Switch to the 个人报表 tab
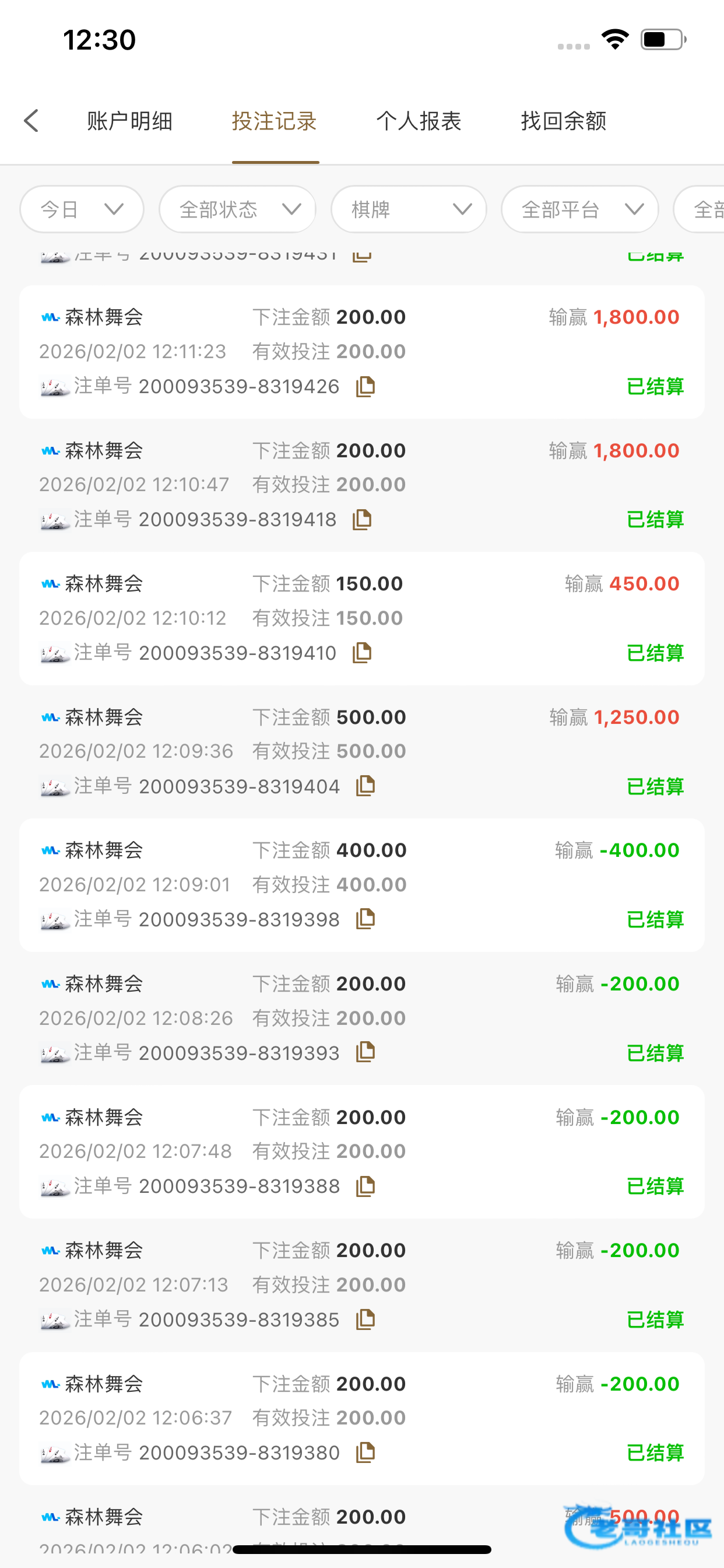Viewport: 724px width, 1568px height. (419, 121)
